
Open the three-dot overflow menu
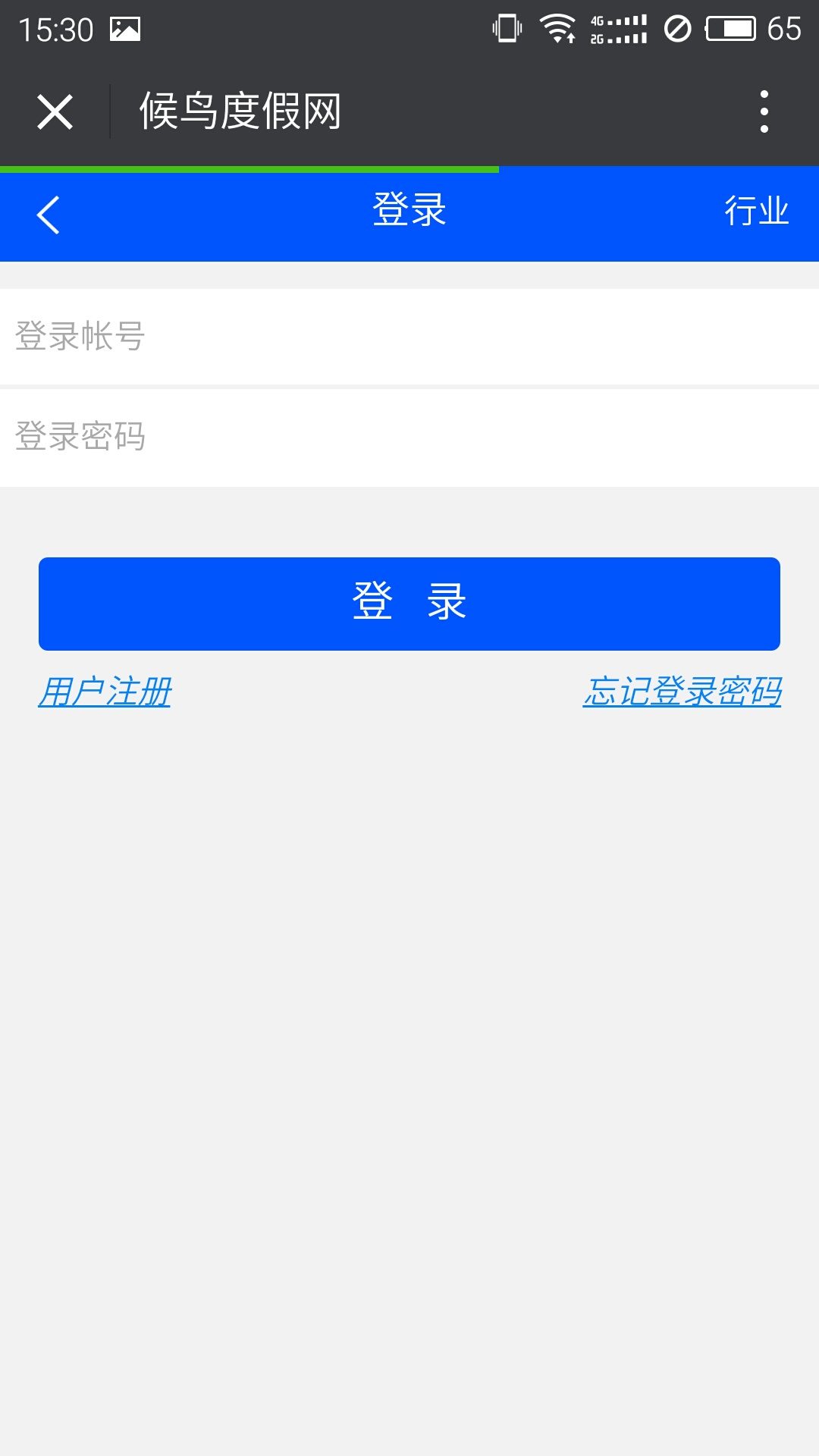click(764, 112)
